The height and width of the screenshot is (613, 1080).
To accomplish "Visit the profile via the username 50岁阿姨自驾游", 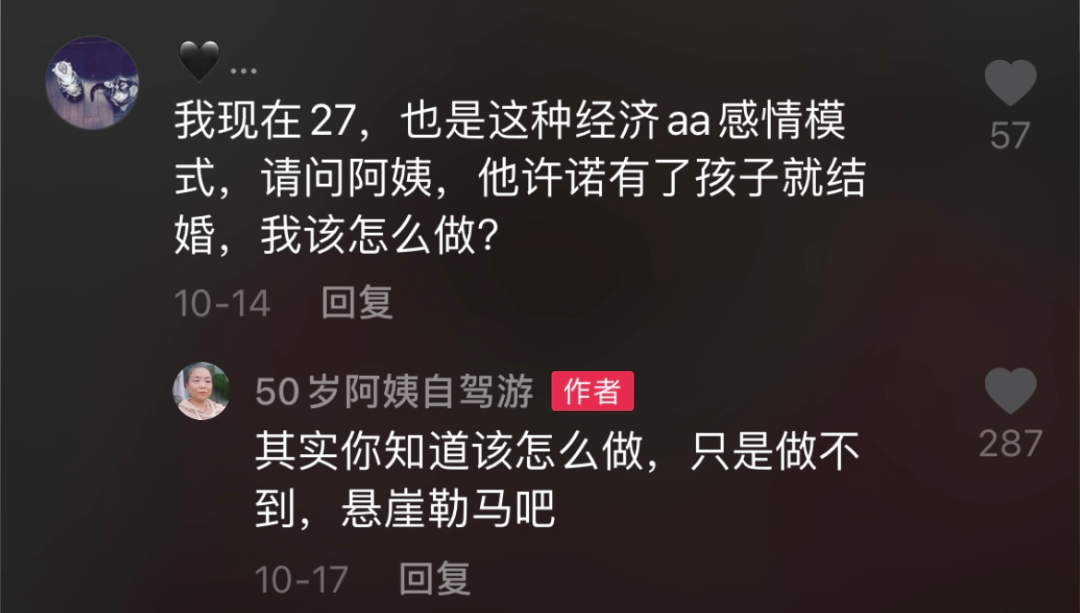I will pos(394,393).
